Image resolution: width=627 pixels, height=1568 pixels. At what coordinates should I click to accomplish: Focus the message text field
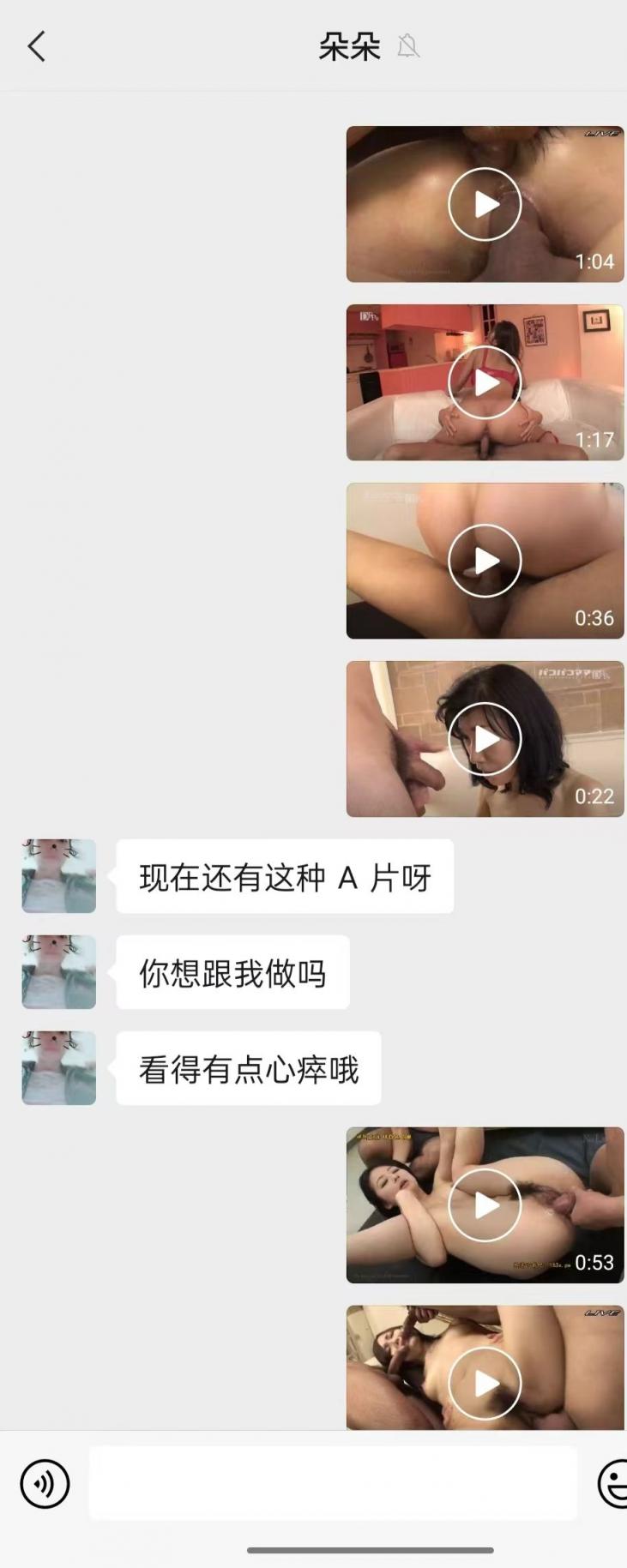[333, 1484]
